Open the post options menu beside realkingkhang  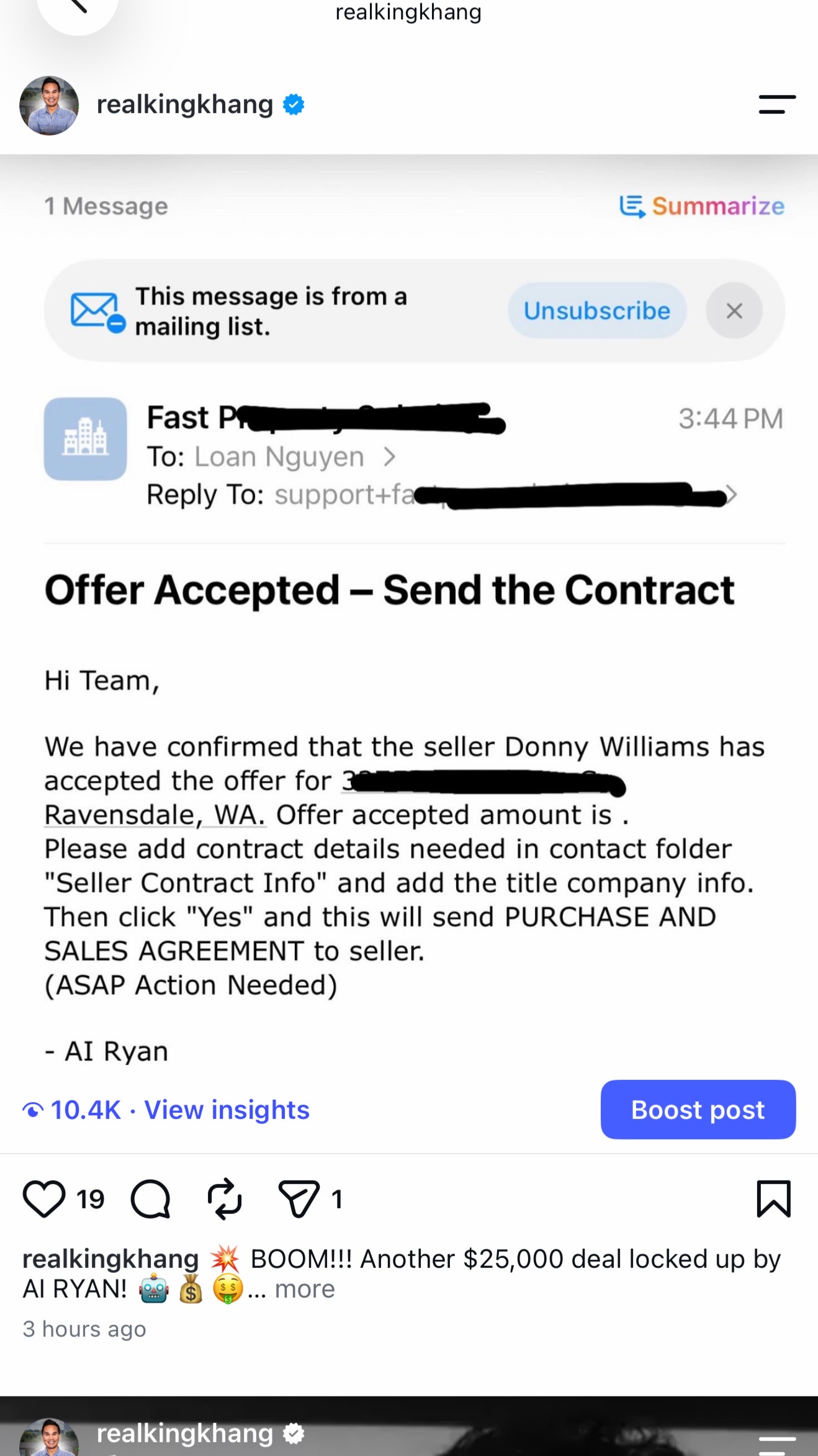coord(777,105)
